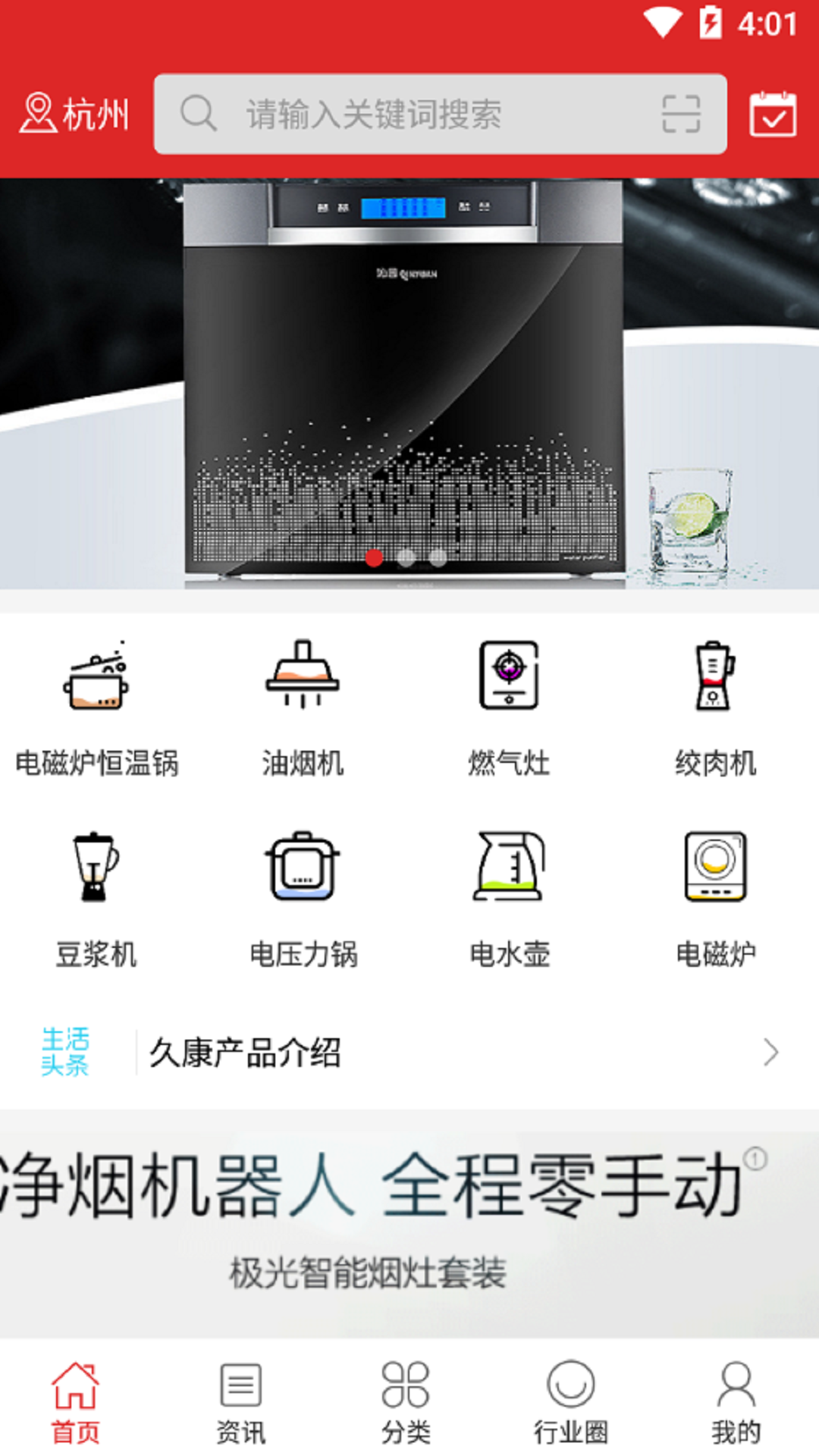Open the calendar check-in icon
Viewport: 819px width, 1456px height.
point(773,115)
